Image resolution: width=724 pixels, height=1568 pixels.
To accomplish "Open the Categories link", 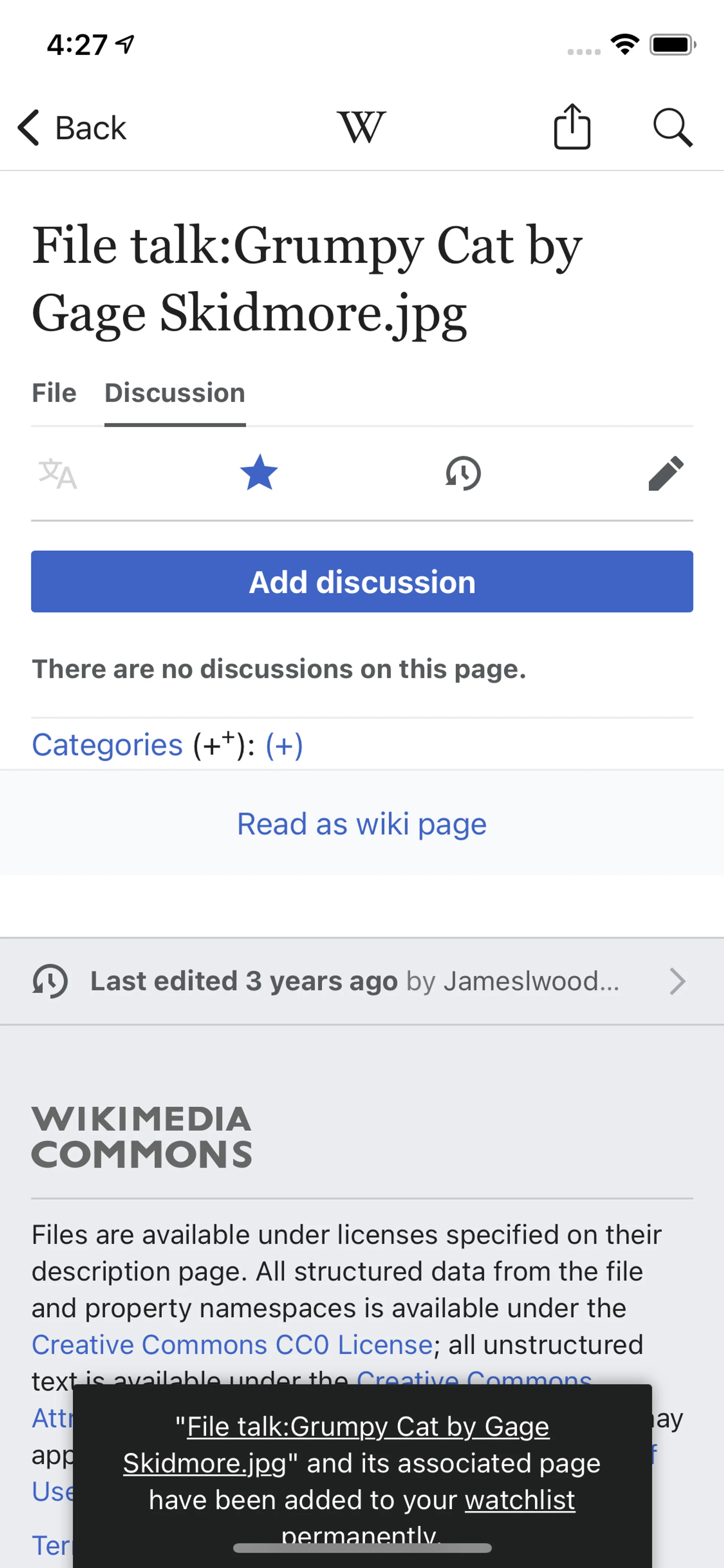I will (107, 745).
